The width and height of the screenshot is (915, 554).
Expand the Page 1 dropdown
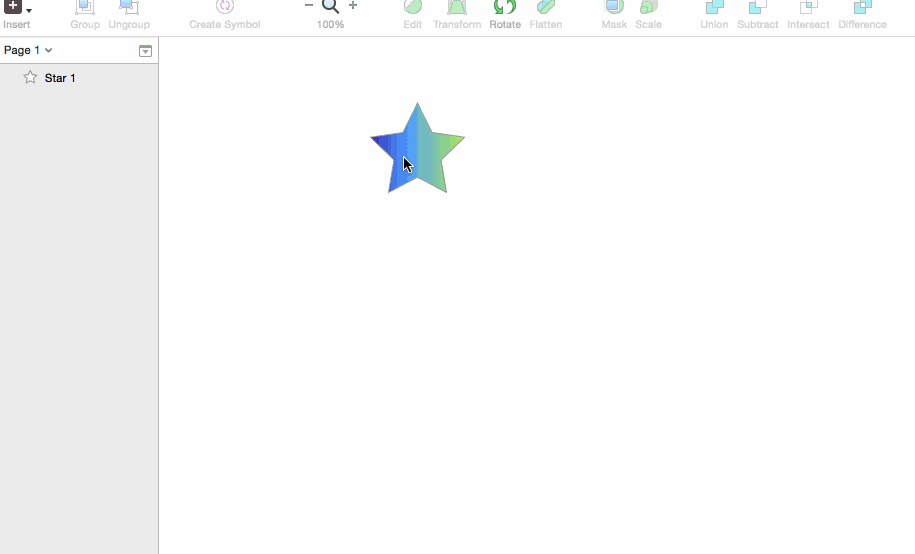point(28,50)
